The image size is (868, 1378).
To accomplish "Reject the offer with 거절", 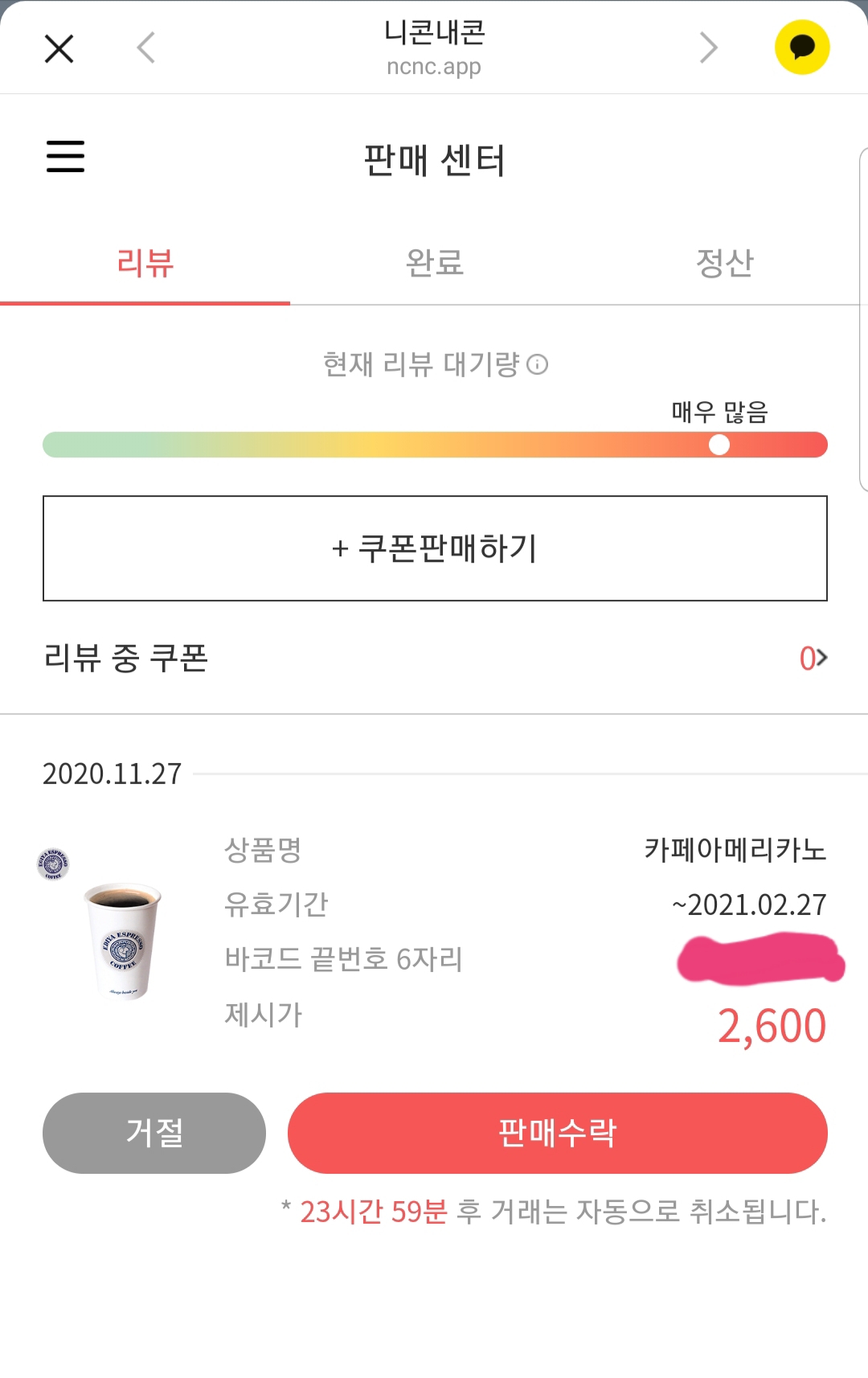I will click(154, 1133).
